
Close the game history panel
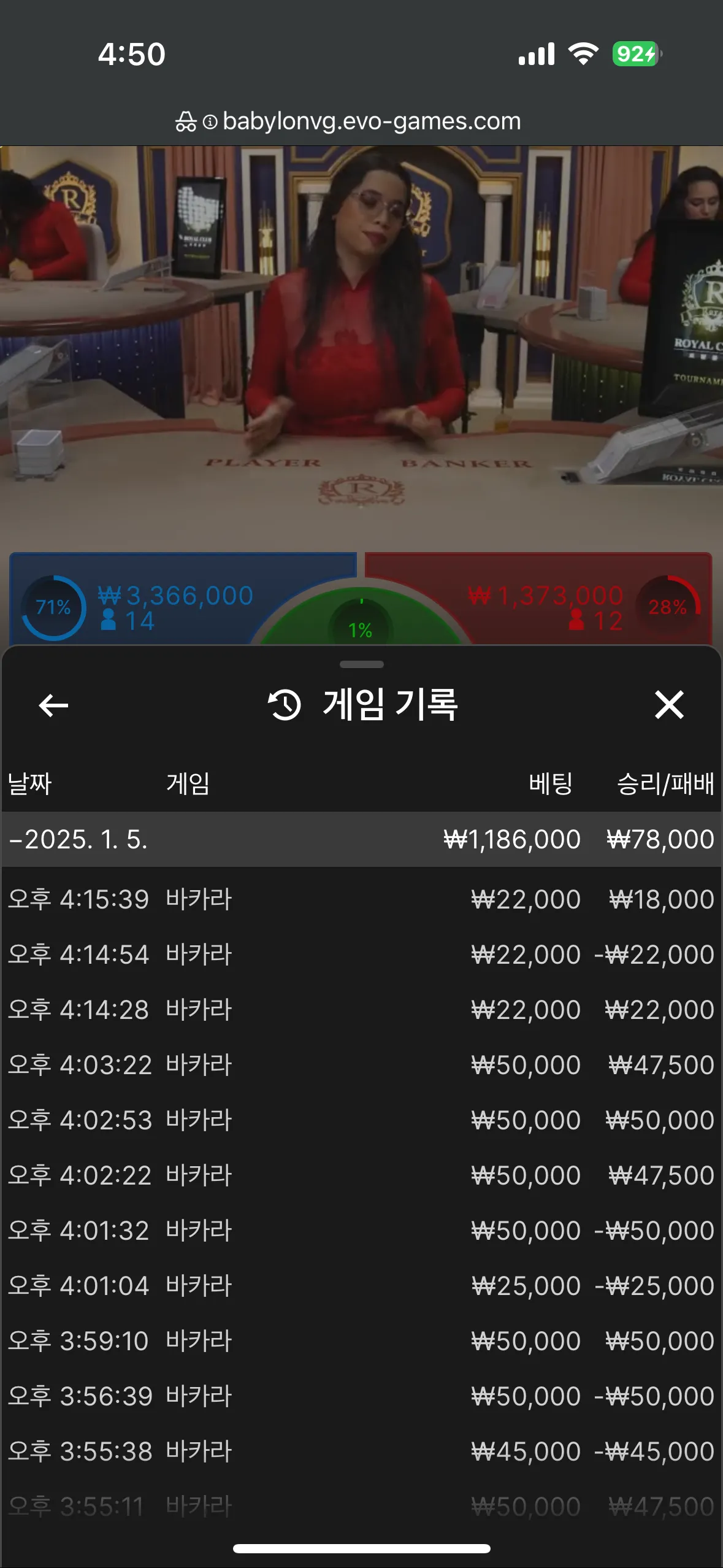[x=668, y=704]
